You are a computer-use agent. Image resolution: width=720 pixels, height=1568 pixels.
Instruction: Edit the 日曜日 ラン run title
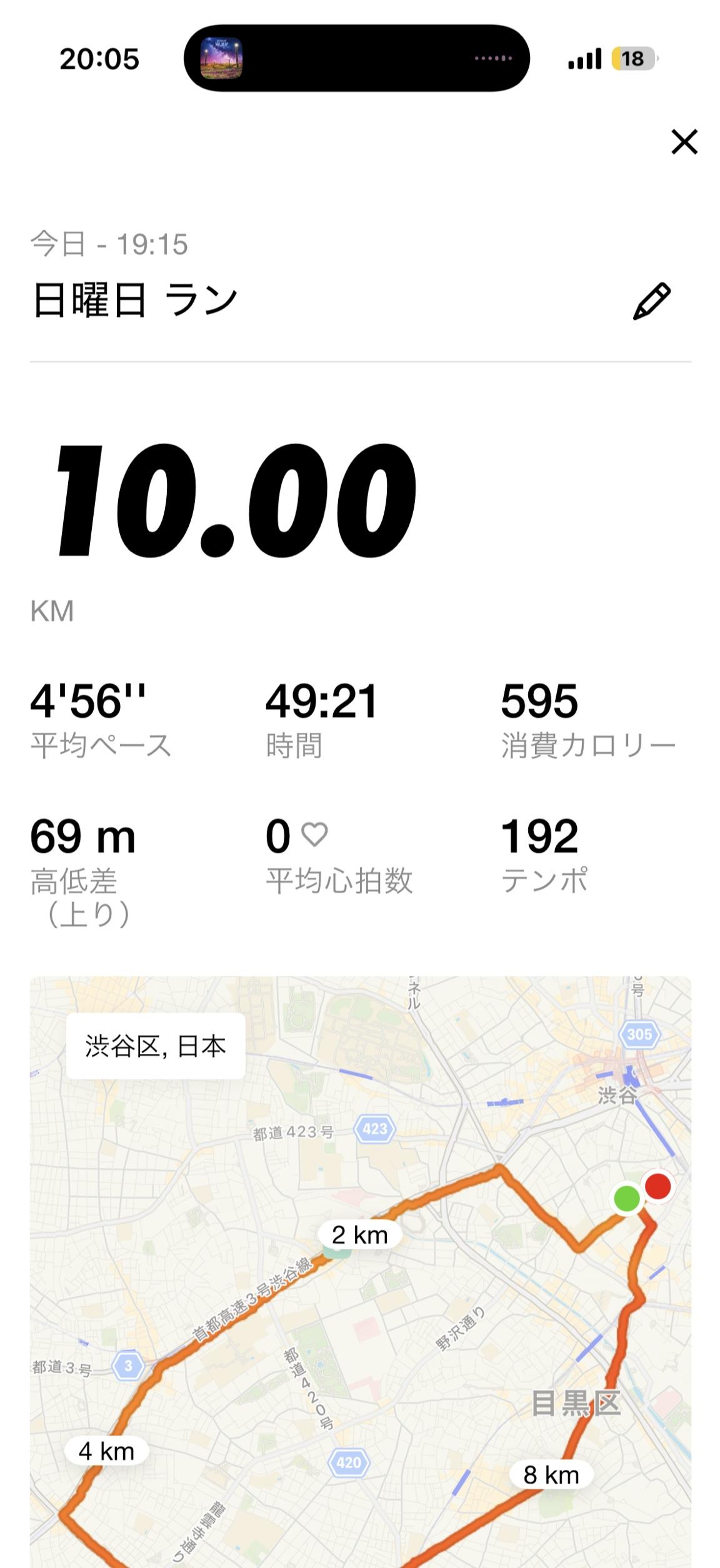651,302
